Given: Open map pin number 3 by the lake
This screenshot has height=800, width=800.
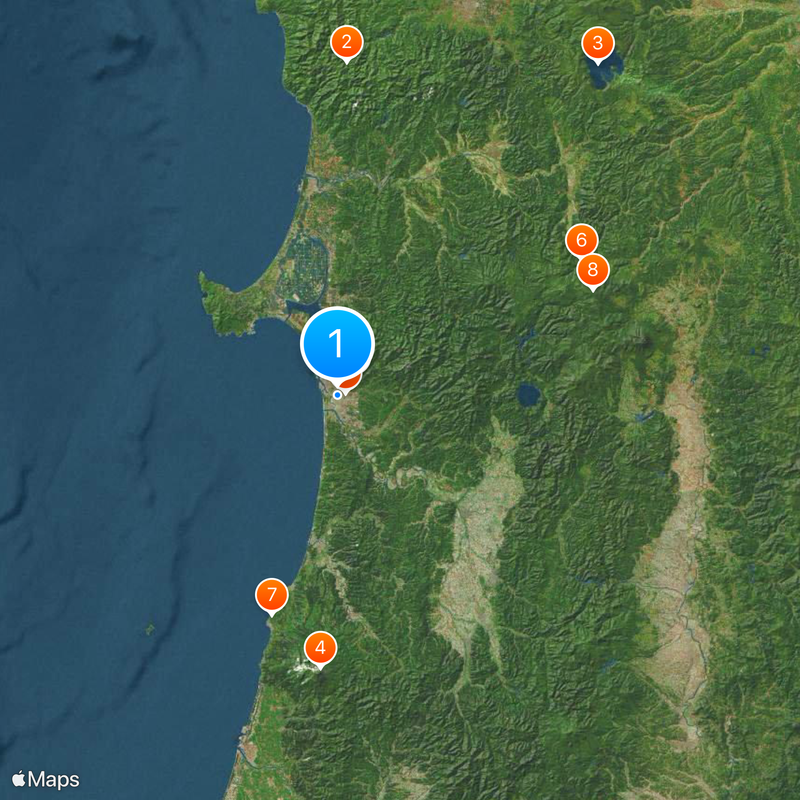Looking at the screenshot, I should [x=597, y=43].
